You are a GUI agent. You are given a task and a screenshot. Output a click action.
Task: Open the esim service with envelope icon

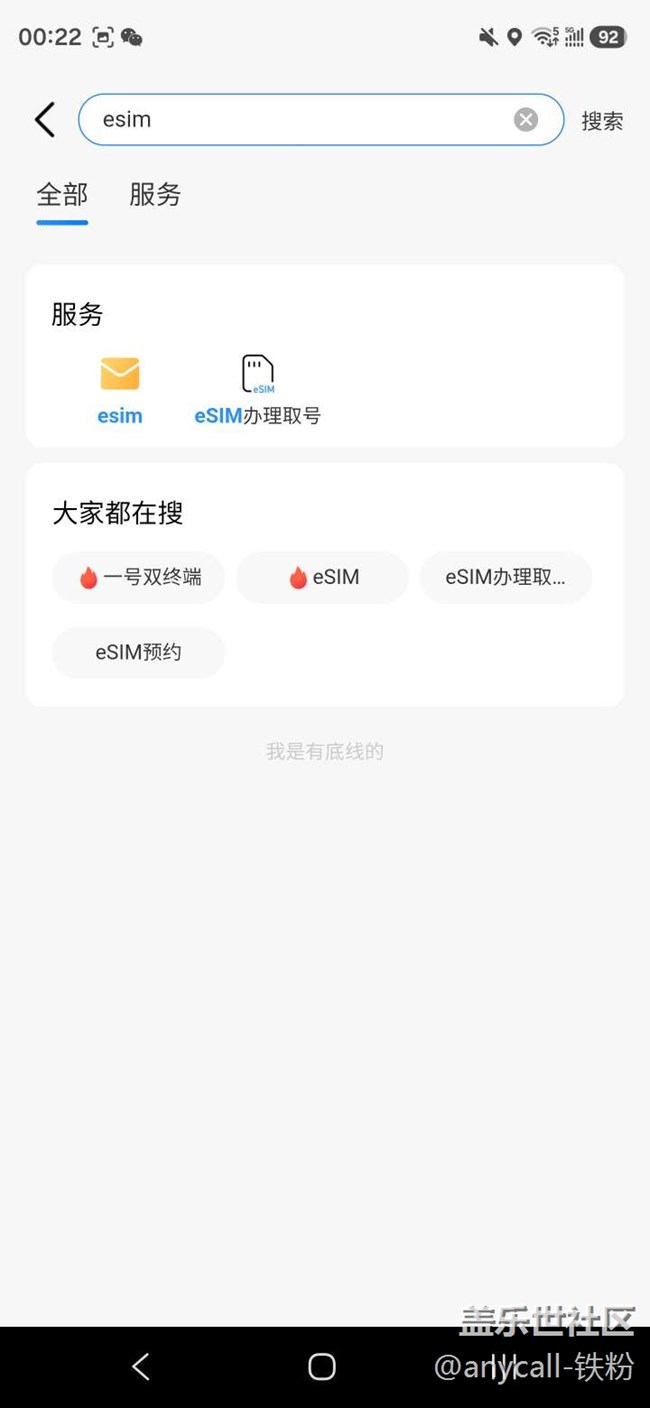click(x=120, y=390)
